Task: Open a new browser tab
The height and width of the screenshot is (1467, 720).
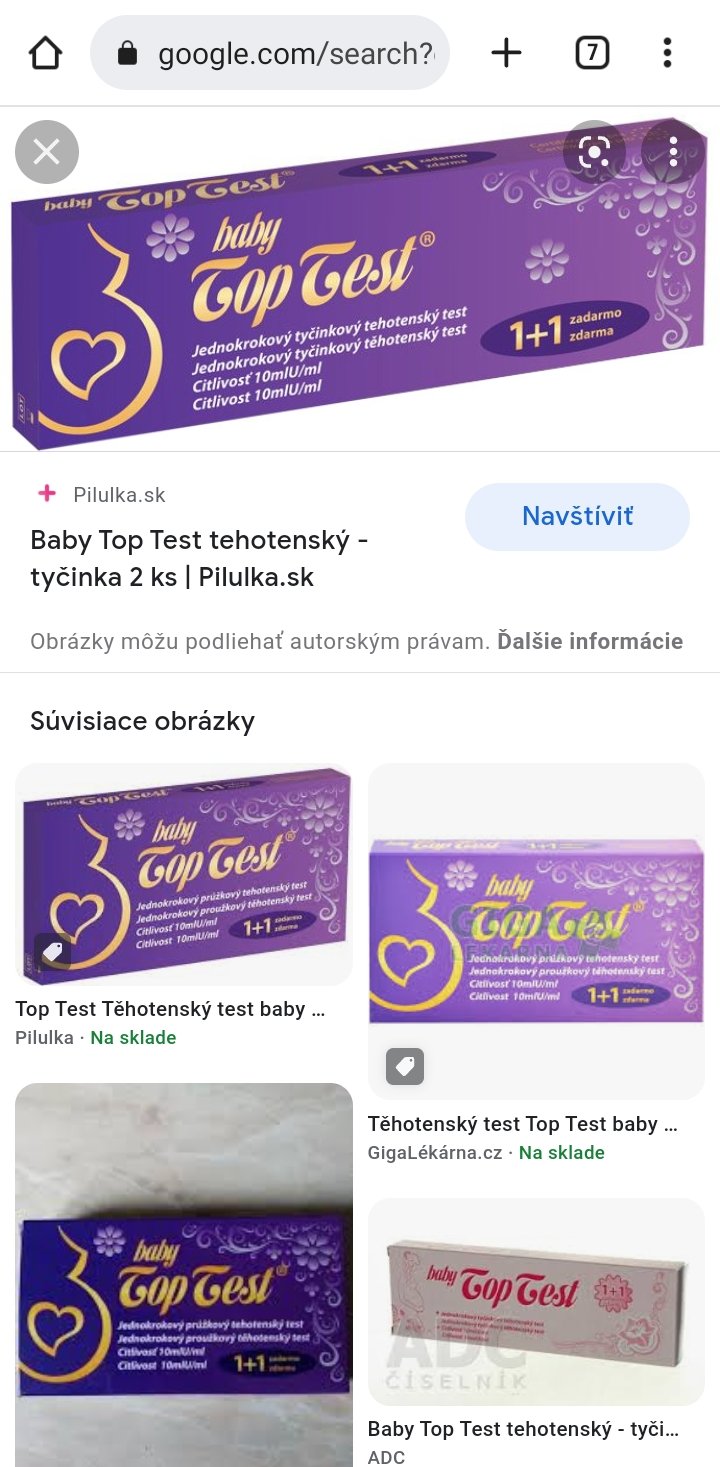Action: click(x=507, y=53)
